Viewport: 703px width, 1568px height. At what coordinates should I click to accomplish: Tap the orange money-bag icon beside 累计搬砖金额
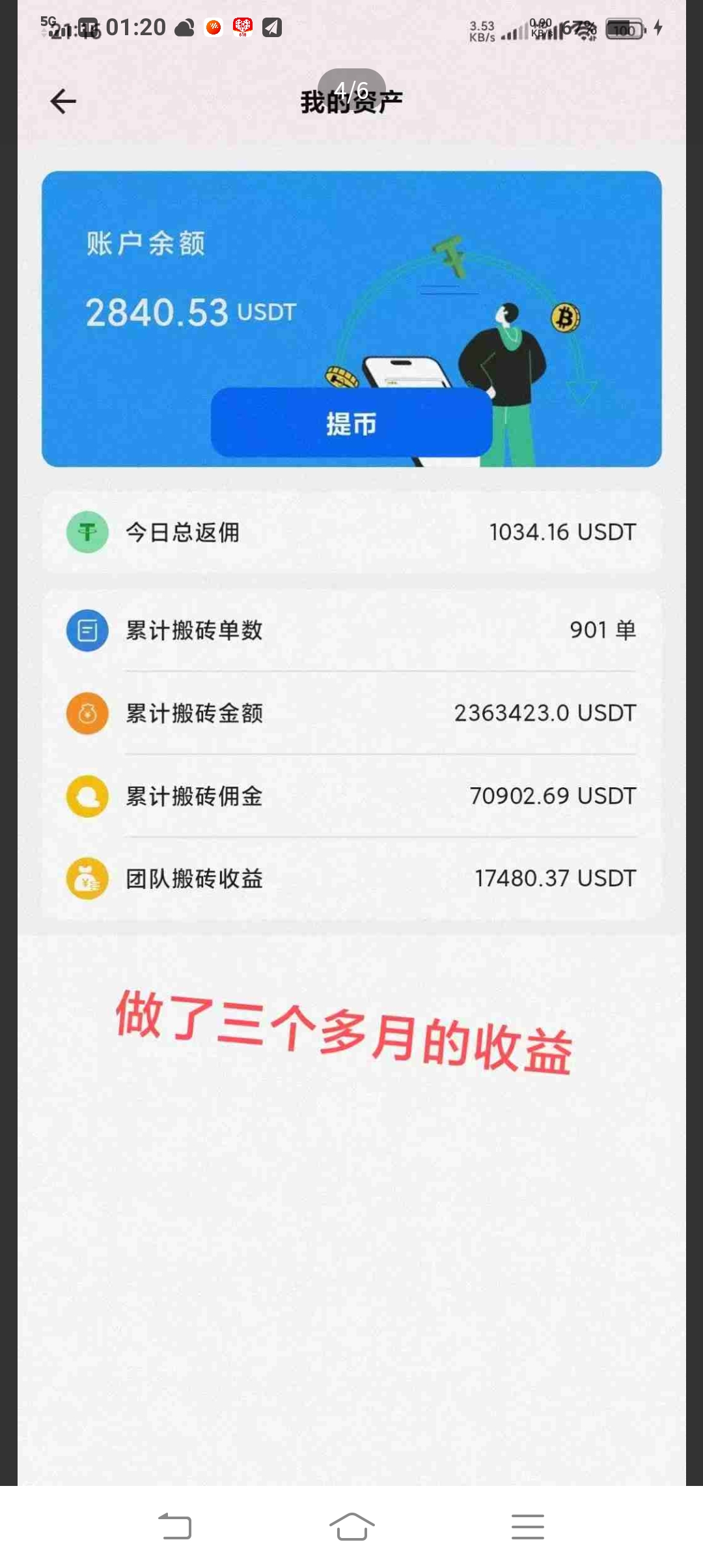click(x=87, y=712)
